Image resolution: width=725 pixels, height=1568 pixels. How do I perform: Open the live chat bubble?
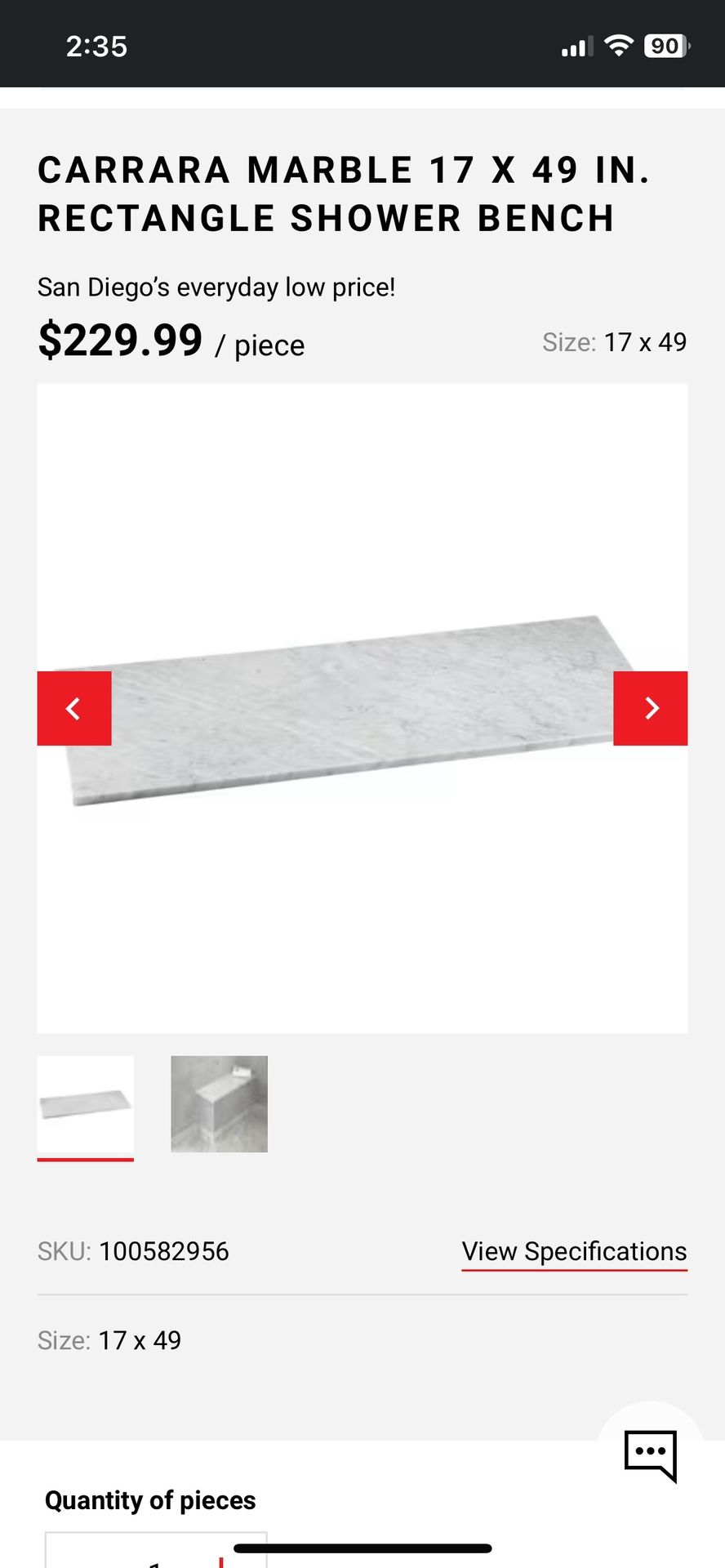pos(650,1454)
